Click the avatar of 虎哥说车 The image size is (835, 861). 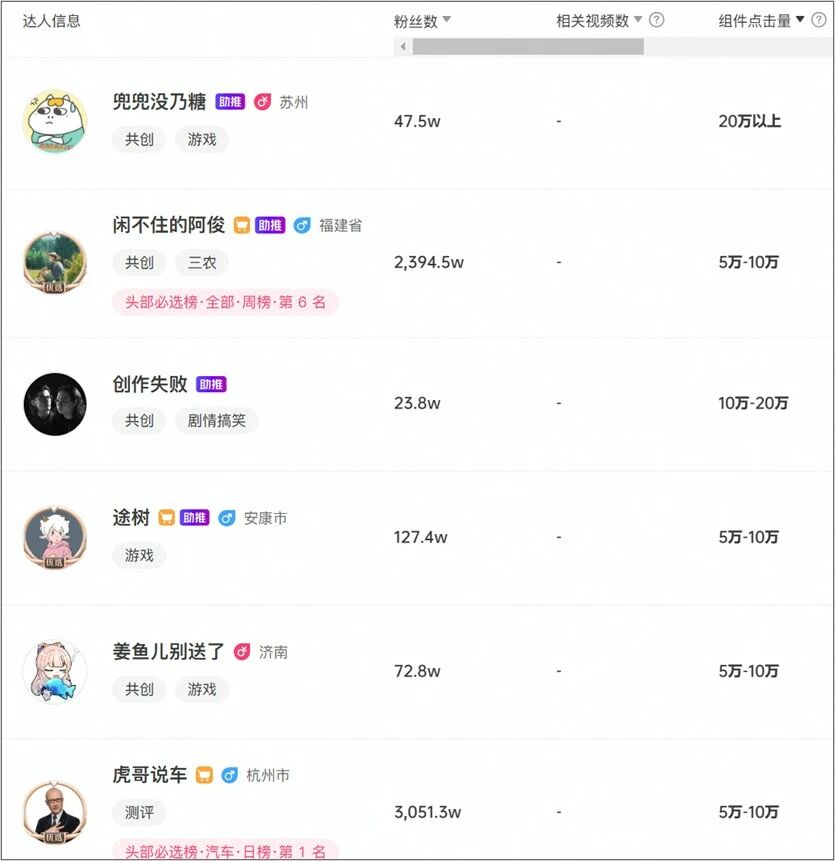(55, 811)
